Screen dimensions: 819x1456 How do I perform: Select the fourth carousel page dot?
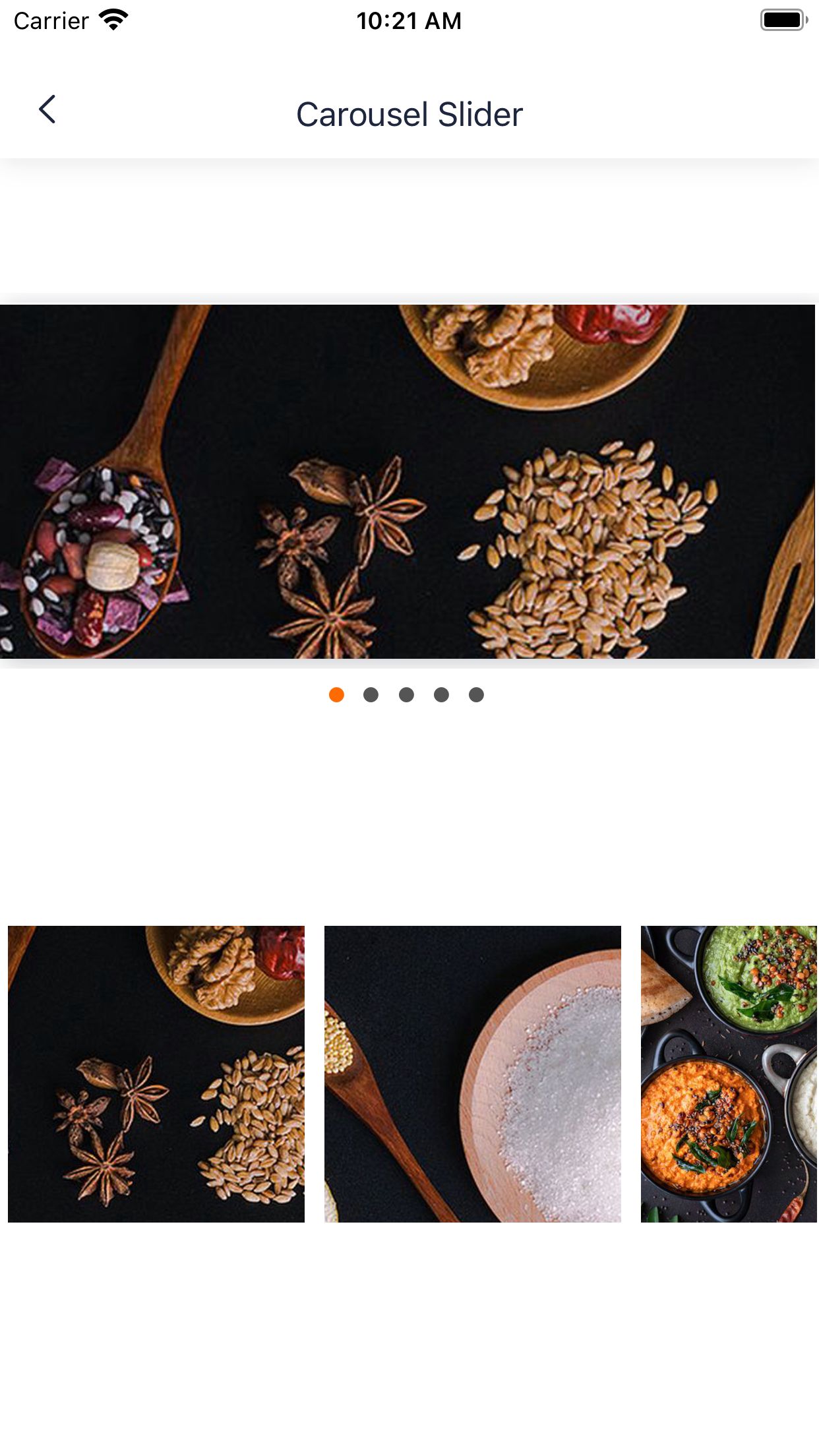point(441,695)
